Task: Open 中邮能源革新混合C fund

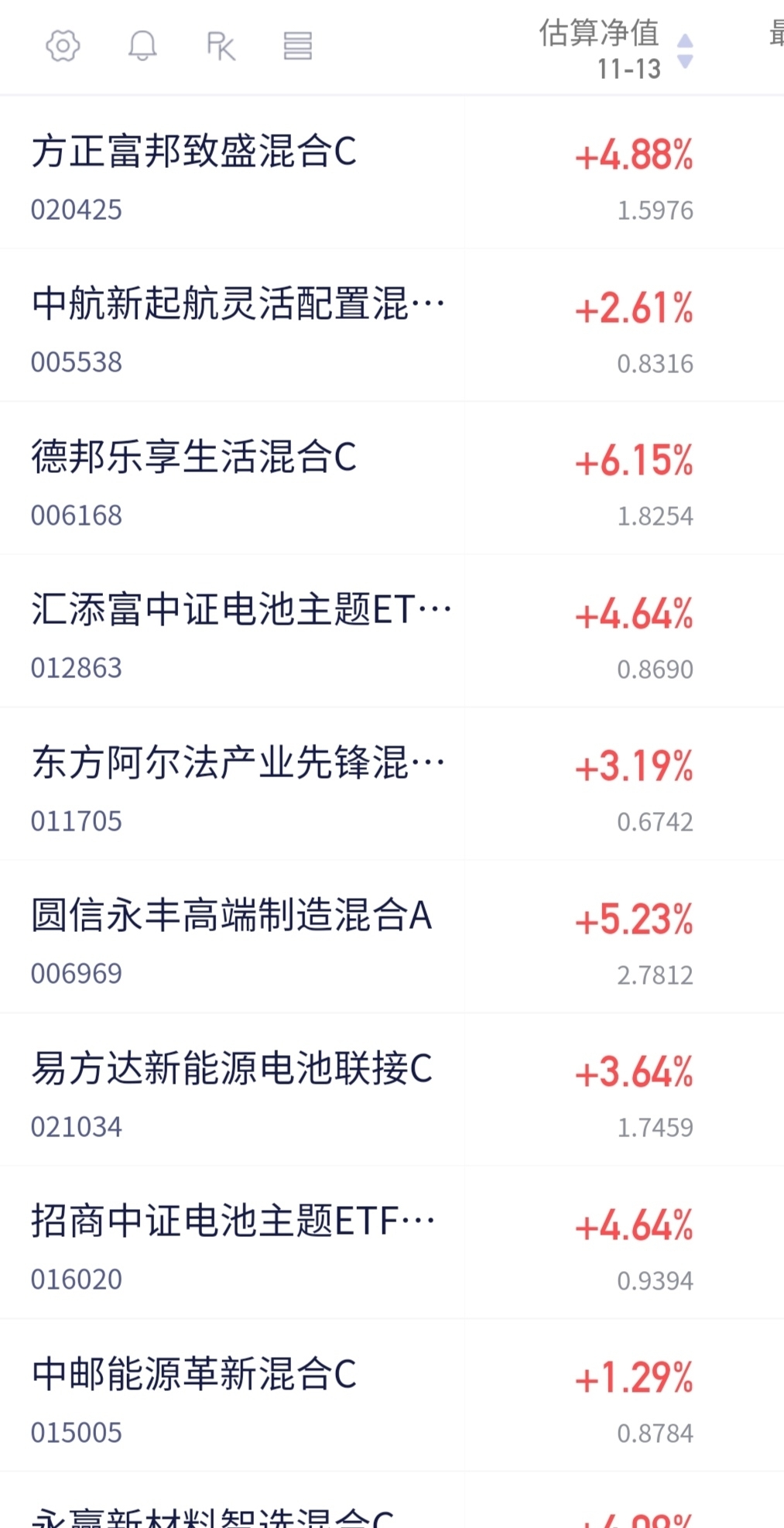Action: (x=392, y=1395)
